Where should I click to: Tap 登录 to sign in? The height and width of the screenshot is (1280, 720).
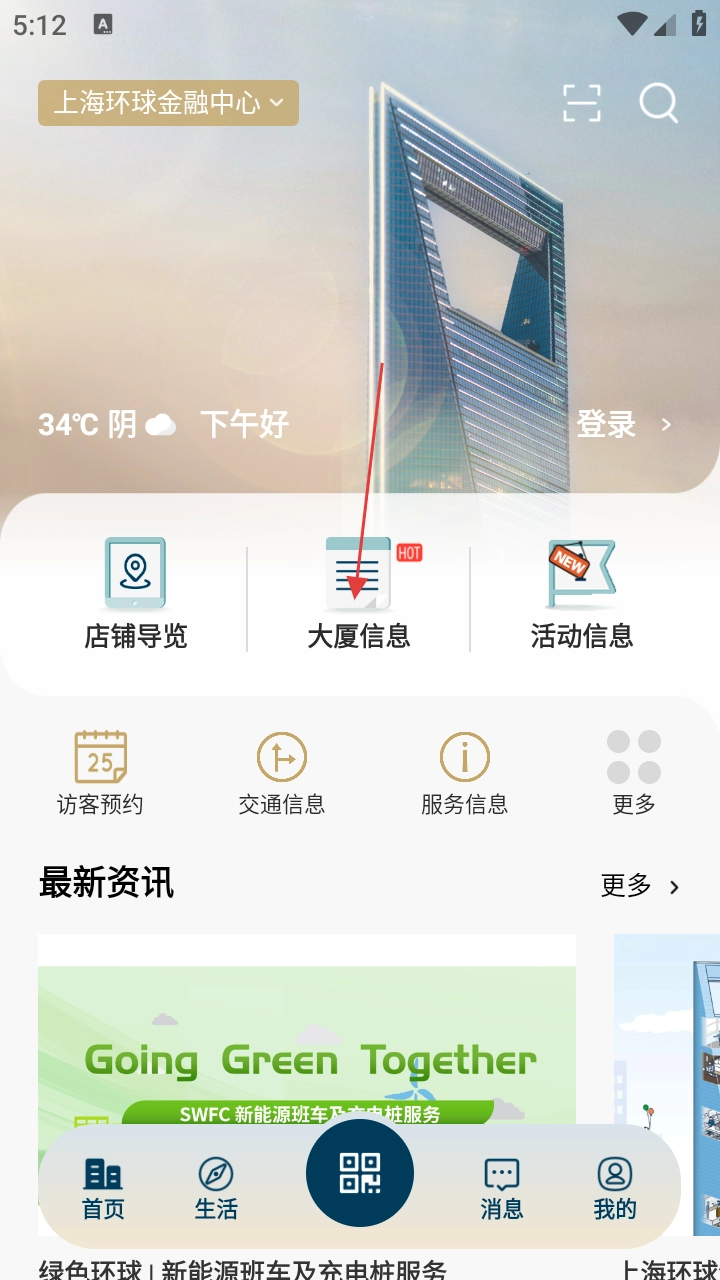(622, 424)
